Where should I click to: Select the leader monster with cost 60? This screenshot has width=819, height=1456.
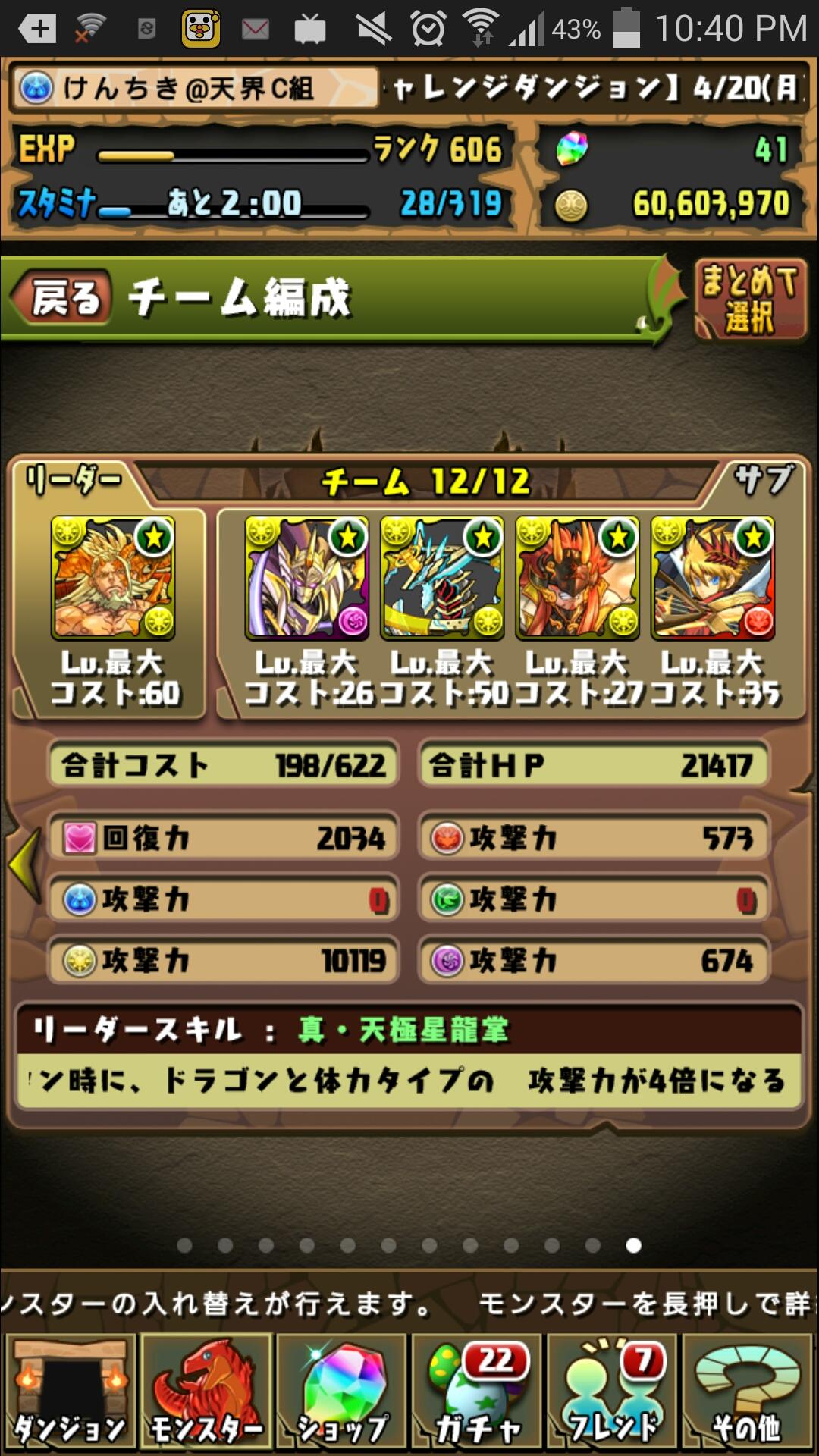point(113,578)
